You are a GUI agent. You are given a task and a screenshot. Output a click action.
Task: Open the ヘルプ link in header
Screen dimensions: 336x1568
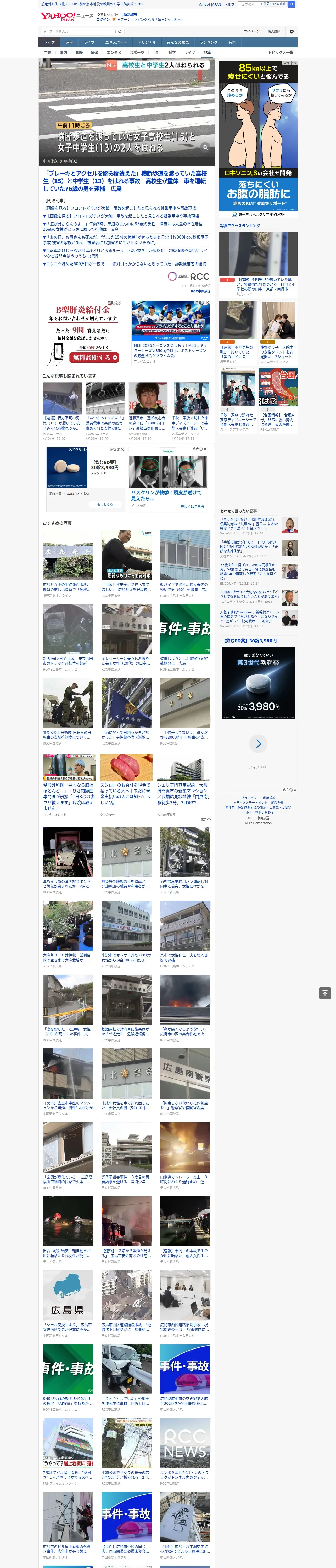coord(229,4)
